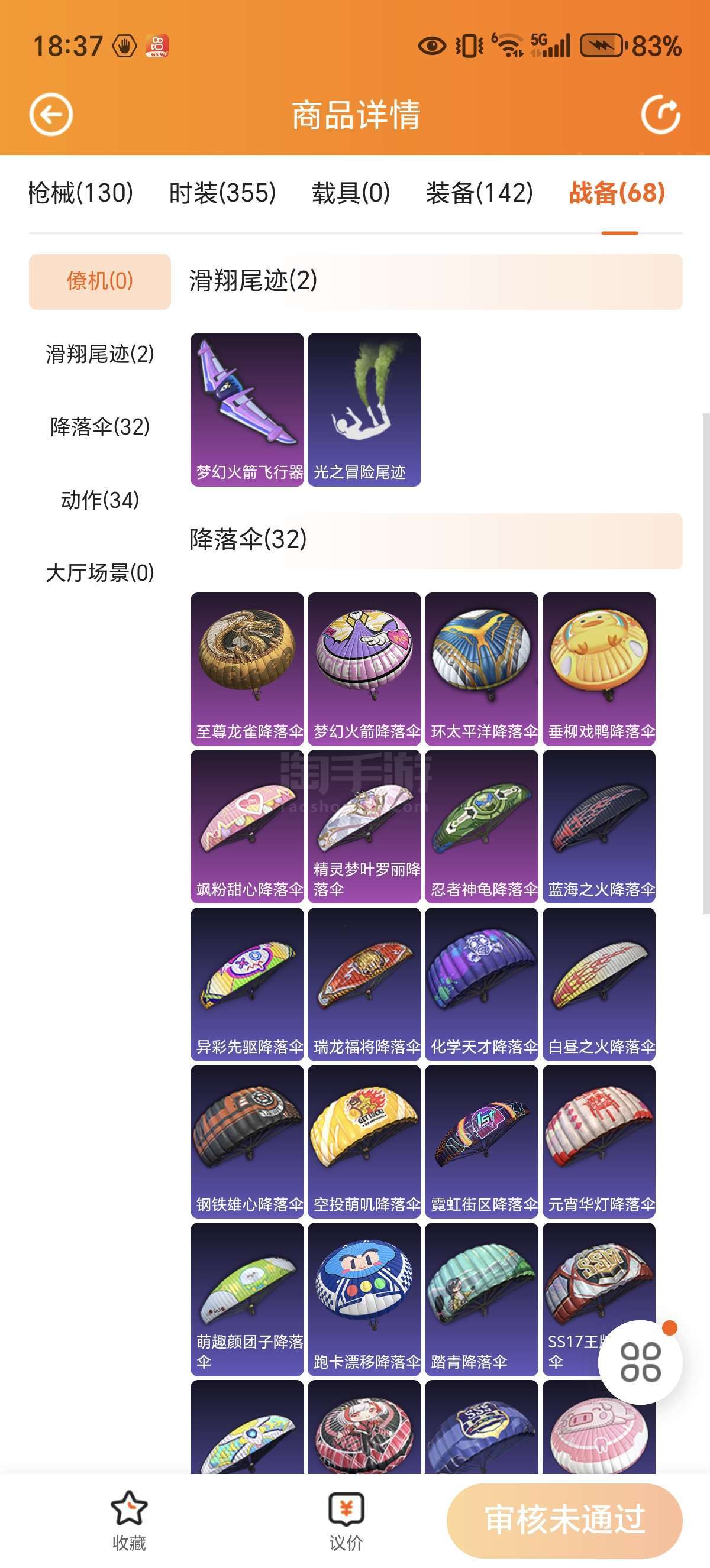Open 动作(34) in the side list

click(x=100, y=500)
